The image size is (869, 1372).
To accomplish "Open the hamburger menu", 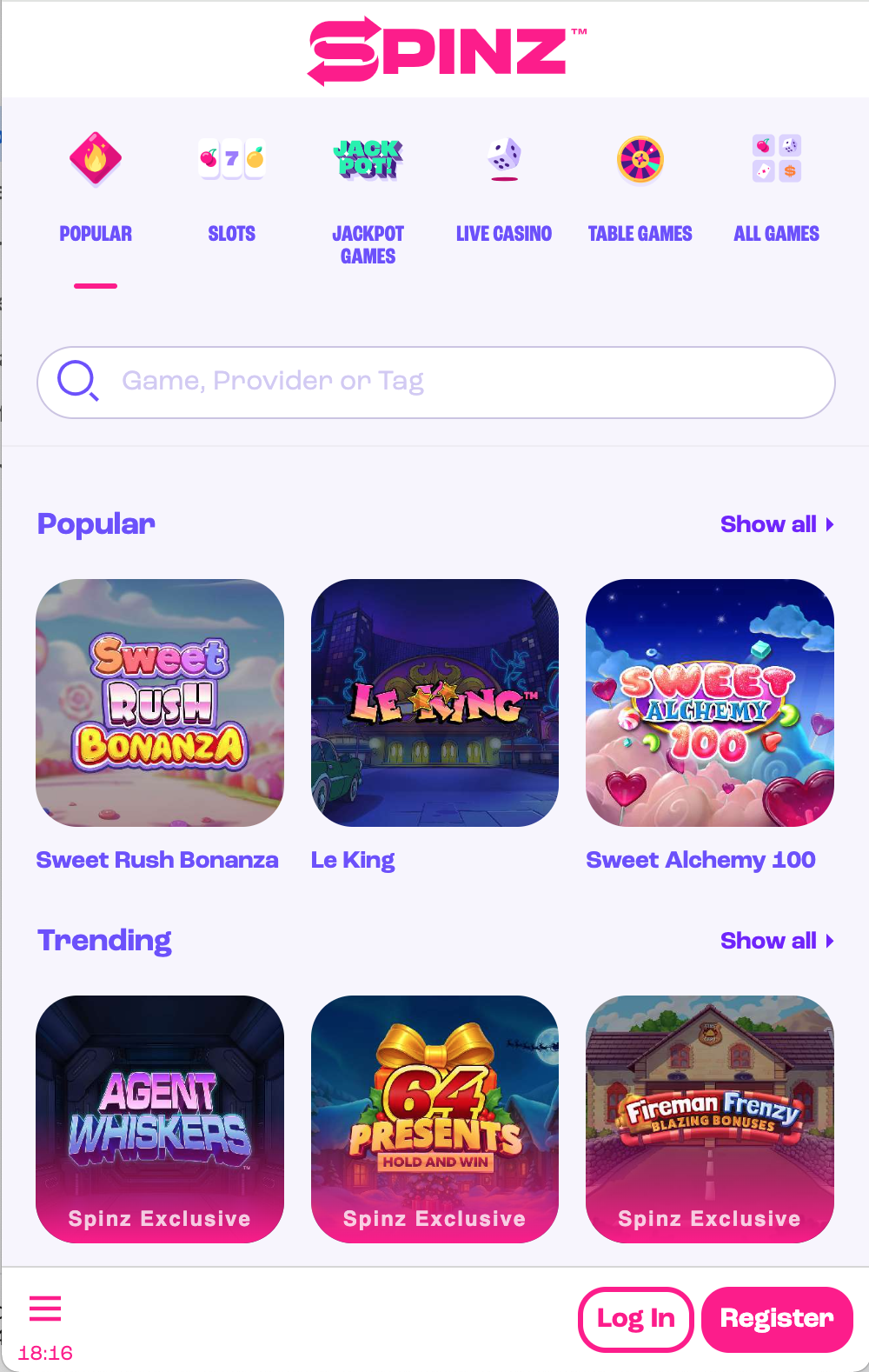I will [x=44, y=1309].
